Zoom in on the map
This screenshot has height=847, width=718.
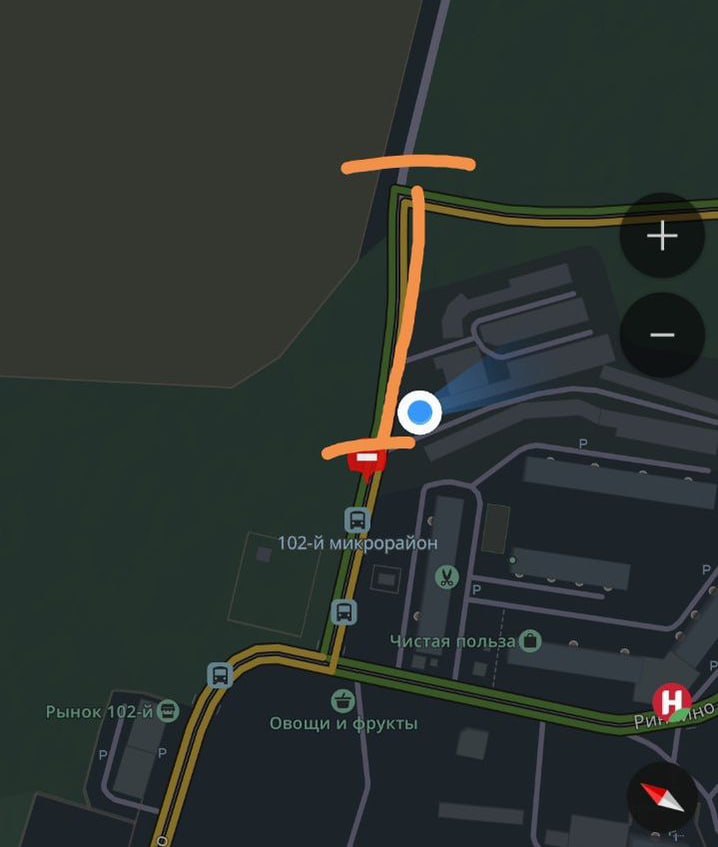tap(662, 236)
